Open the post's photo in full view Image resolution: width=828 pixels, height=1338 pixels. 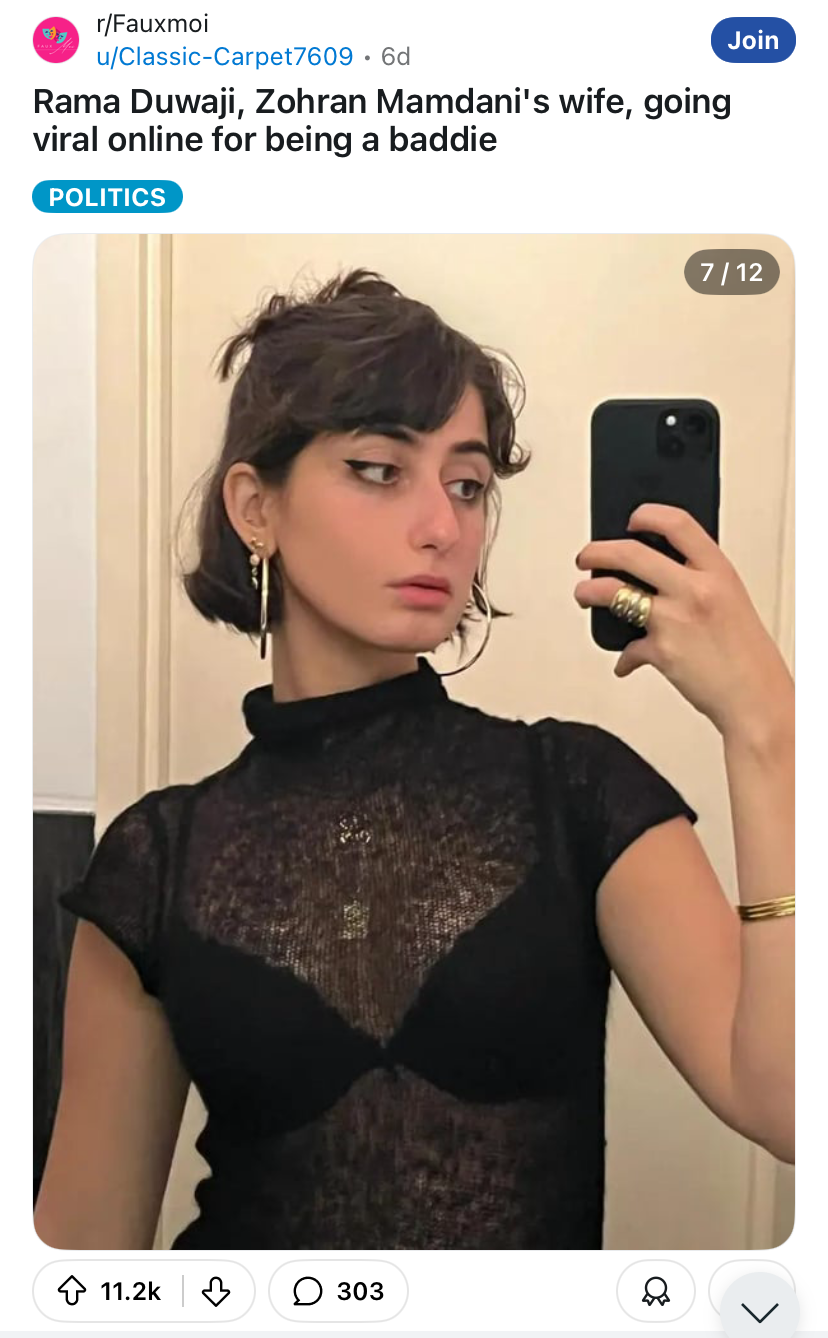(414, 741)
